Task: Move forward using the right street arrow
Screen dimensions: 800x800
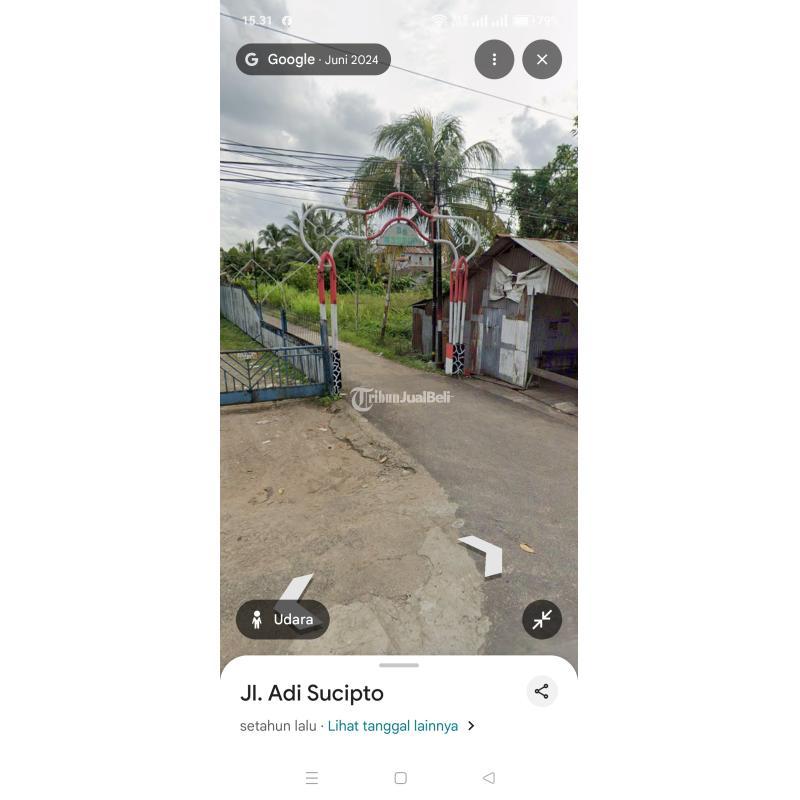Action: (483, 555)
